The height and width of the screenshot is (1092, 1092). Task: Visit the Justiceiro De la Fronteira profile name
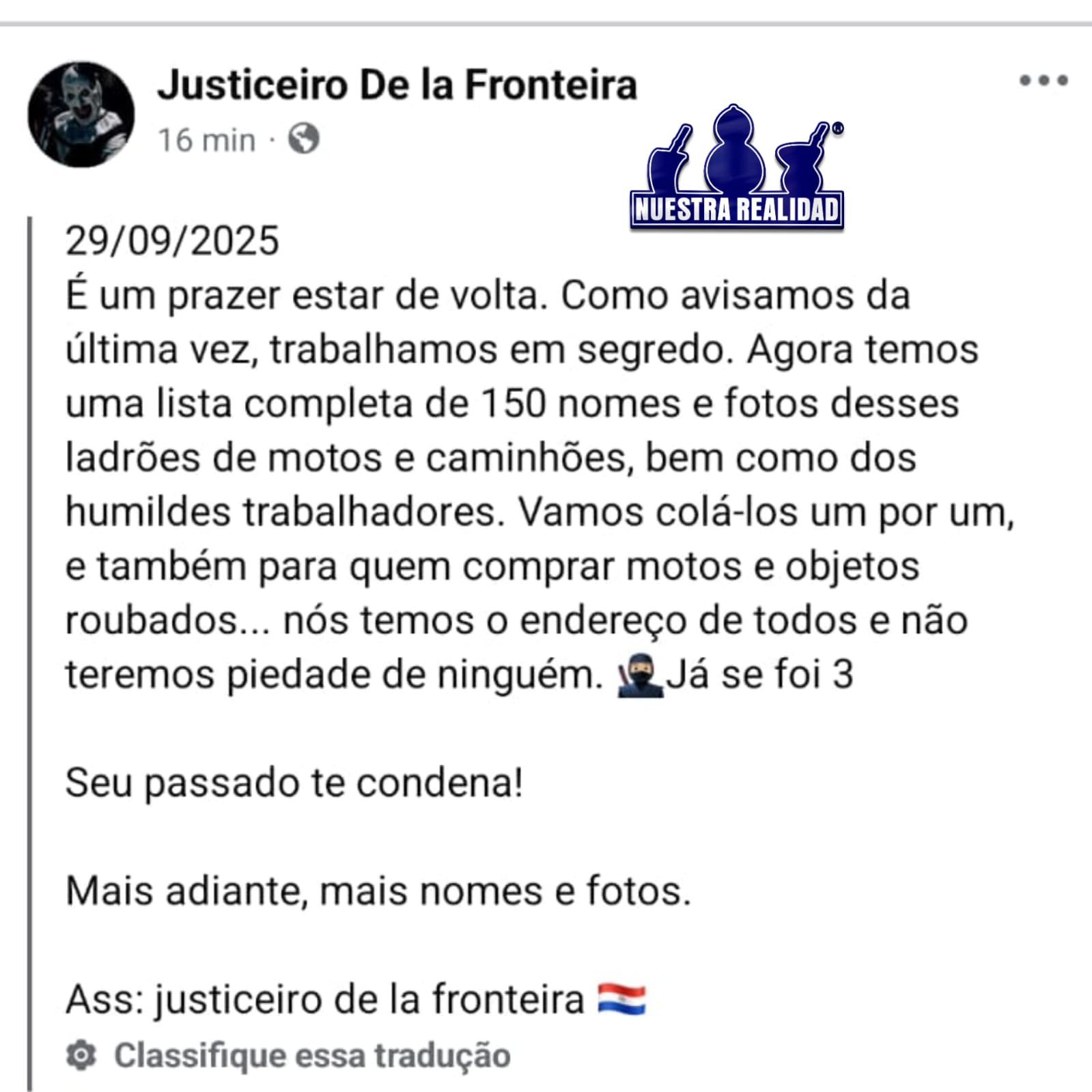pos(397,85)
